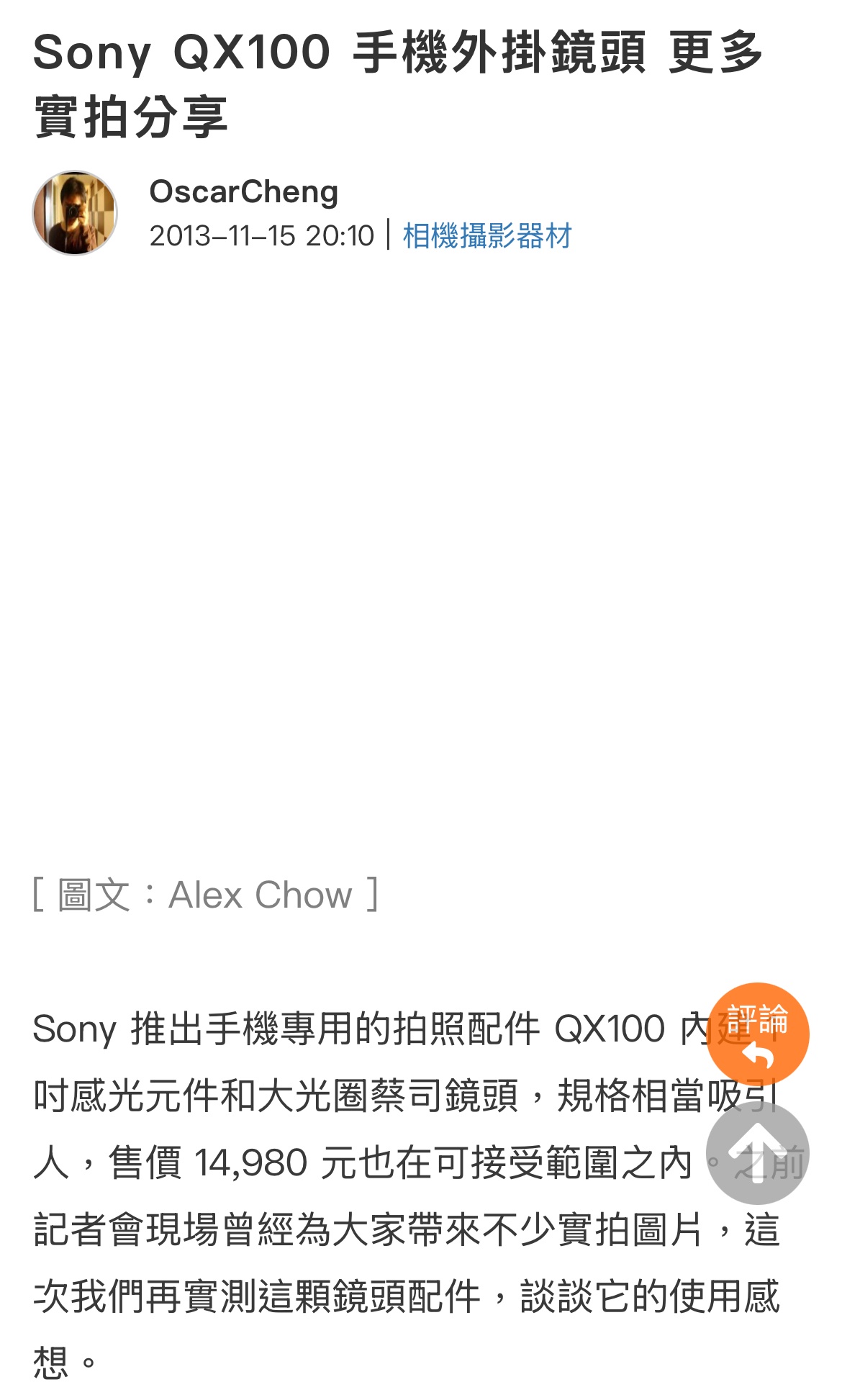Open the 相機攝影器材 category link
The image size is (842, 1400).
(487, 236)
